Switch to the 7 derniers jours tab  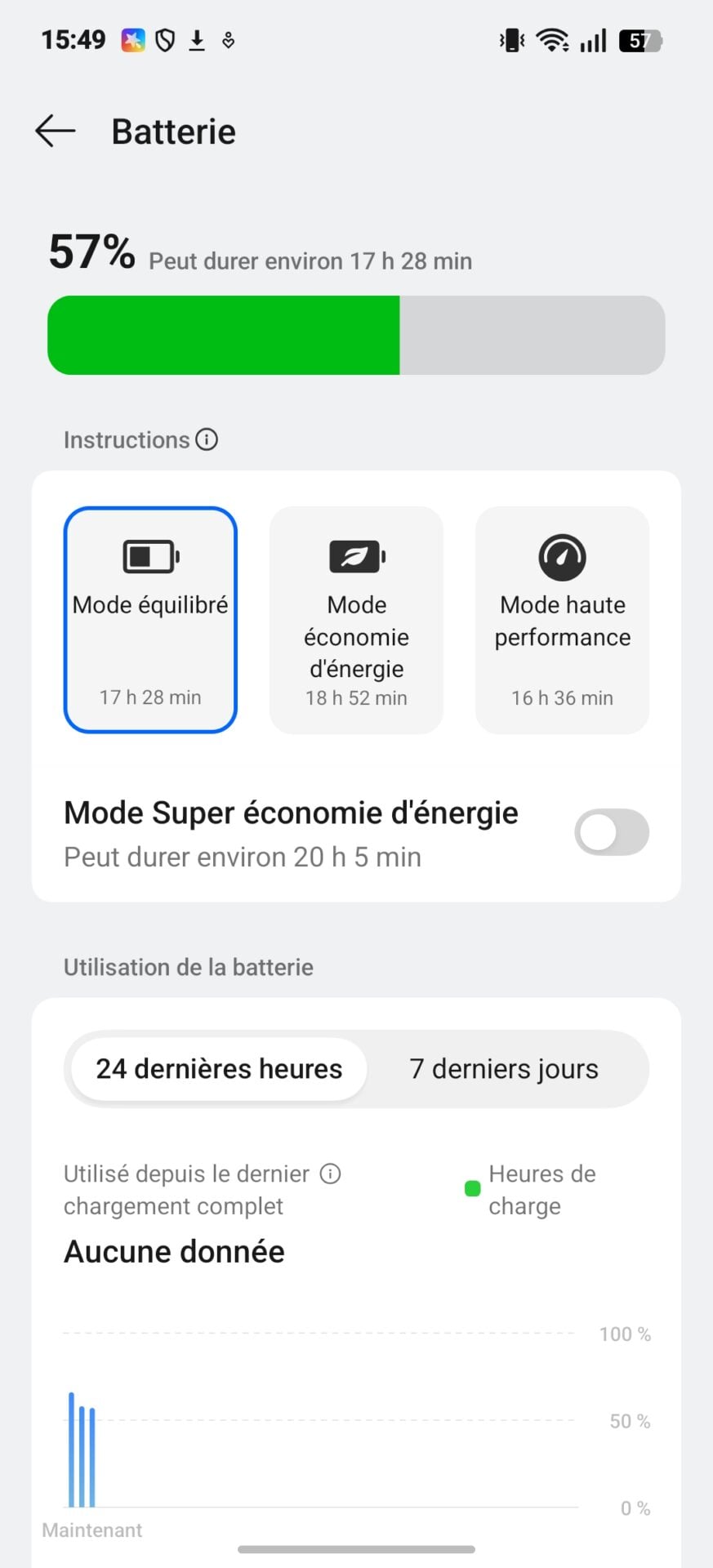504,1069
